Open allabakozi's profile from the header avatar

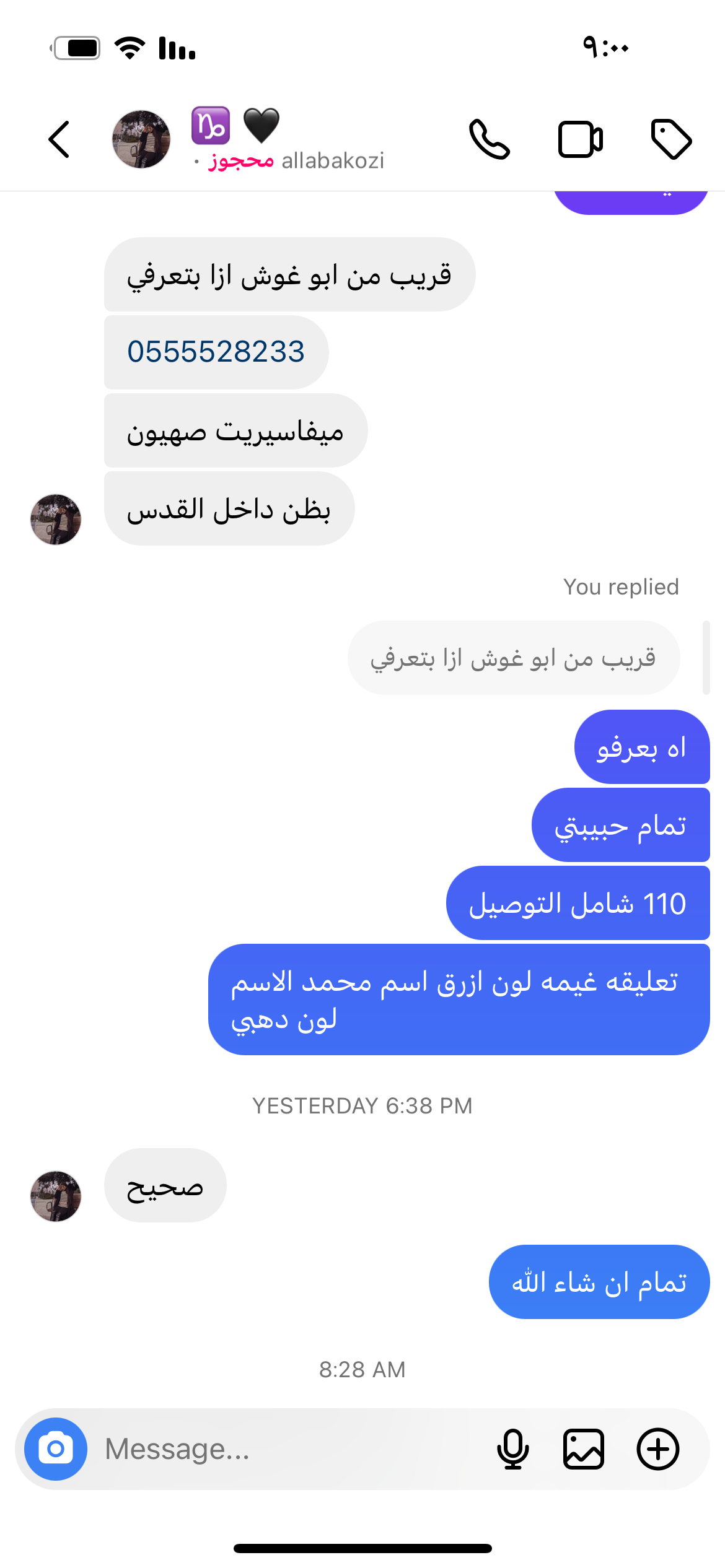[141, 139]
